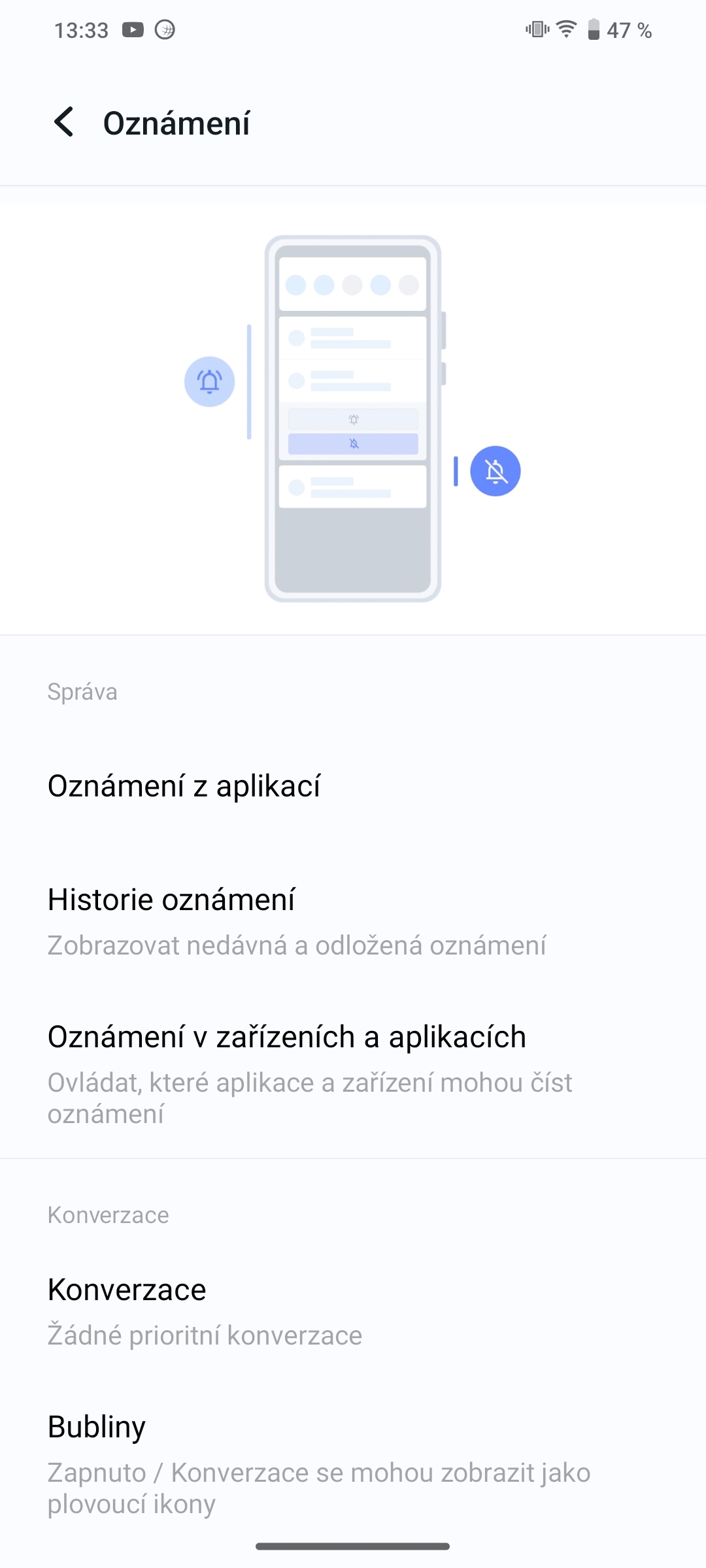Open Historie oznámení

pos(353,921)
